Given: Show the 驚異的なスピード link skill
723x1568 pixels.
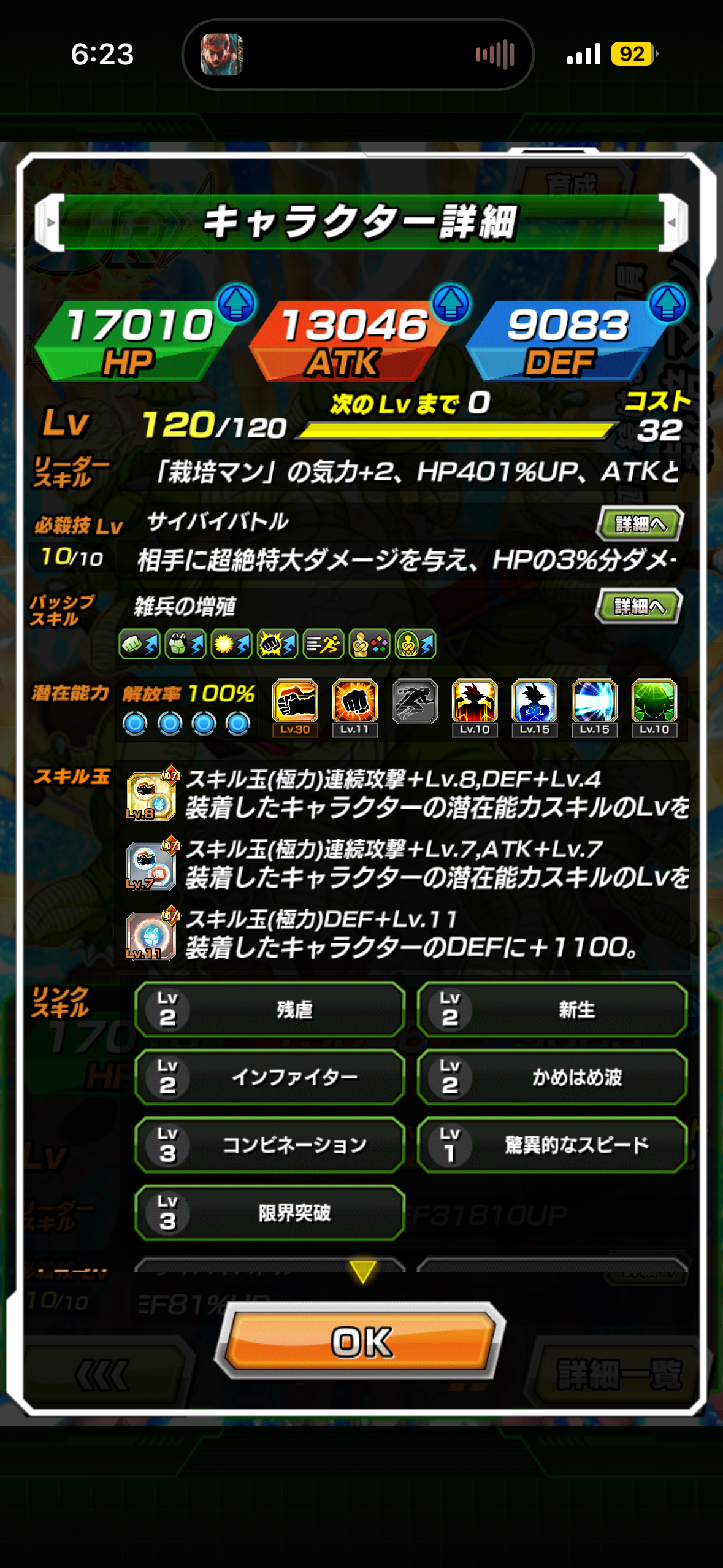Looking at the screenshot, I should (x=552, y=1145).
